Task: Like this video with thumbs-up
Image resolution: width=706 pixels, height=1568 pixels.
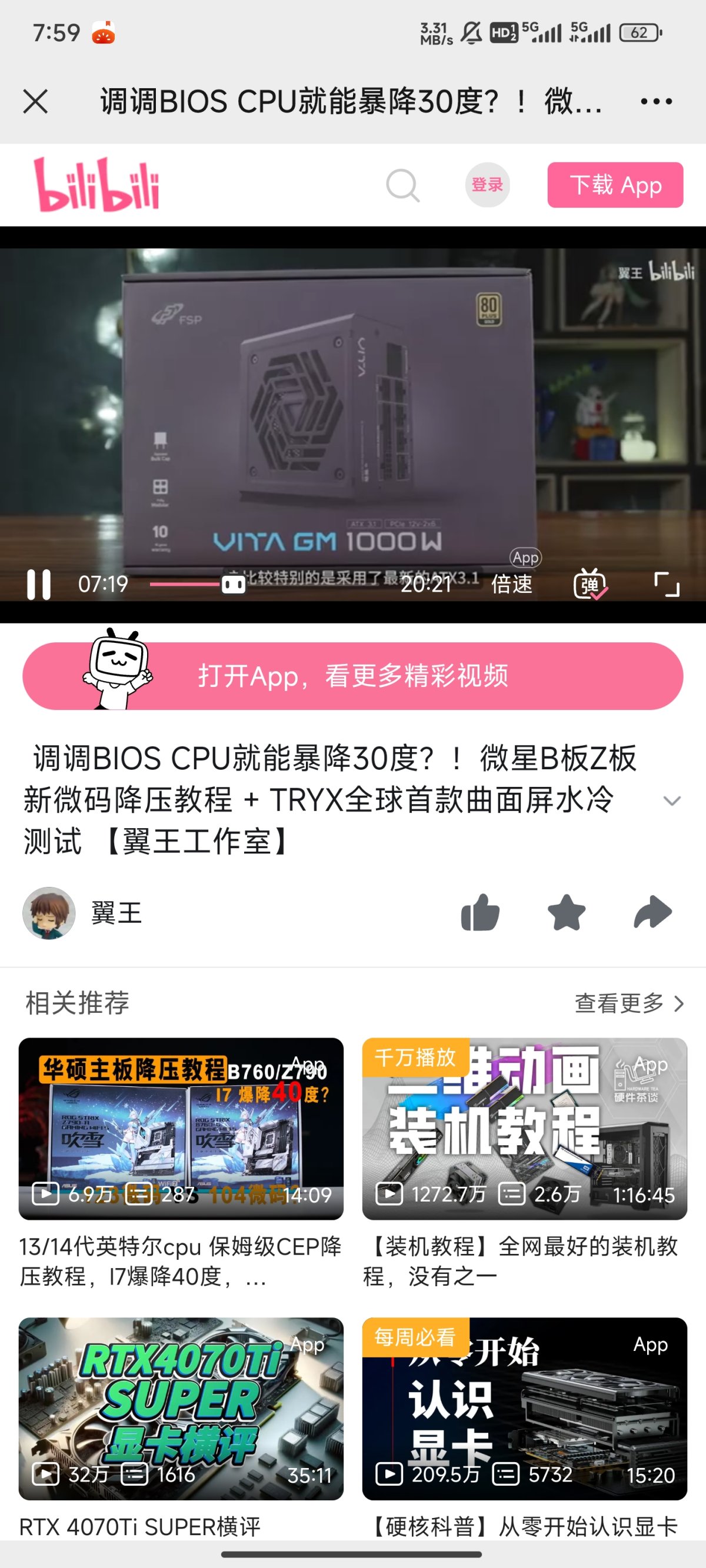Action: [480, 912]
